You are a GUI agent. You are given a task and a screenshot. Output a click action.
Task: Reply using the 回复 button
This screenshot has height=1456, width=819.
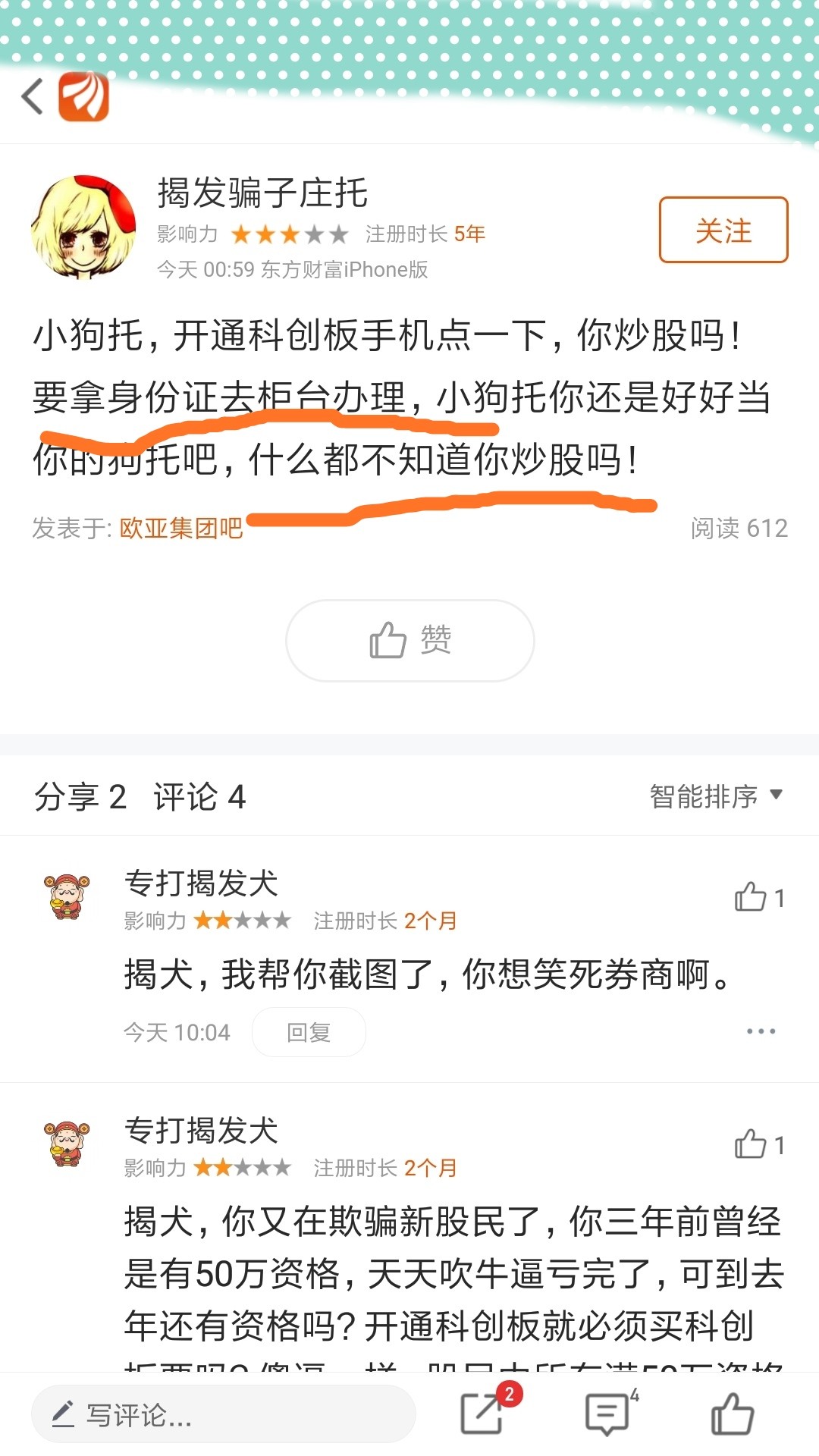[309, 1031]
